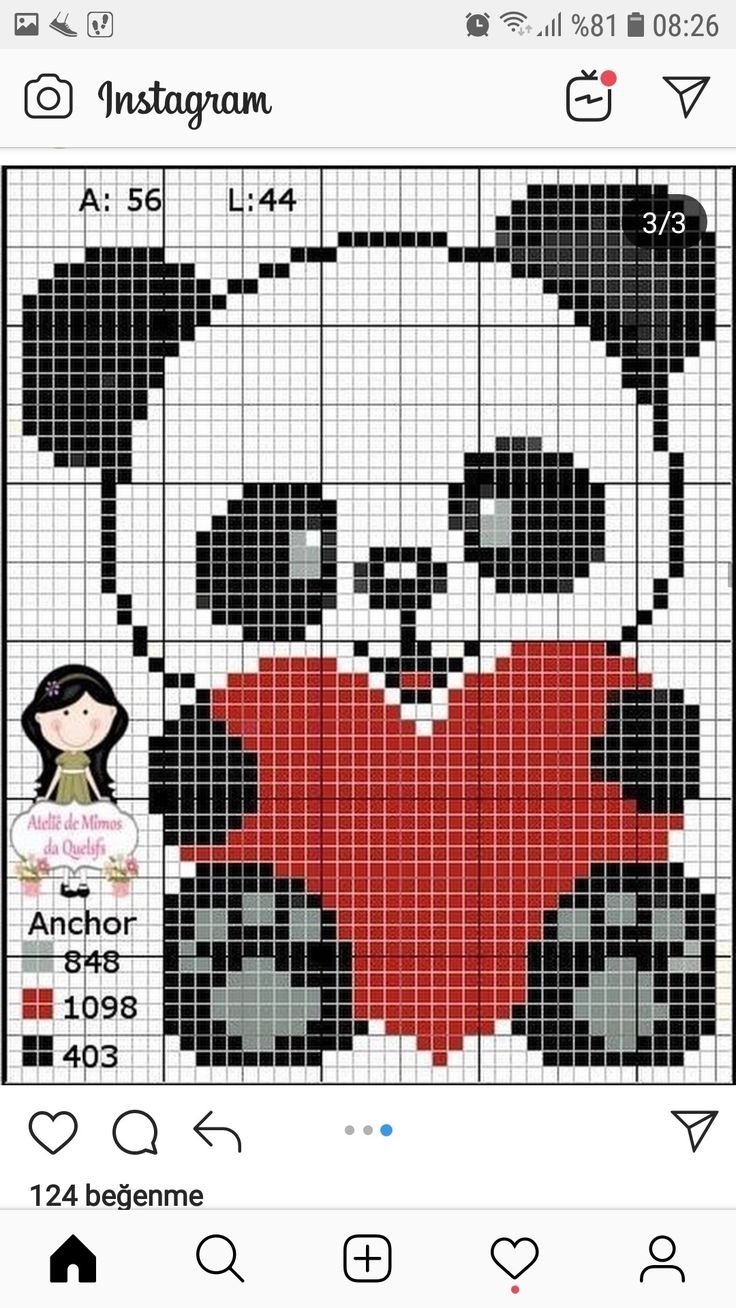Switch to the Search tab
Screen dimensions: 736x1308
220,1258
